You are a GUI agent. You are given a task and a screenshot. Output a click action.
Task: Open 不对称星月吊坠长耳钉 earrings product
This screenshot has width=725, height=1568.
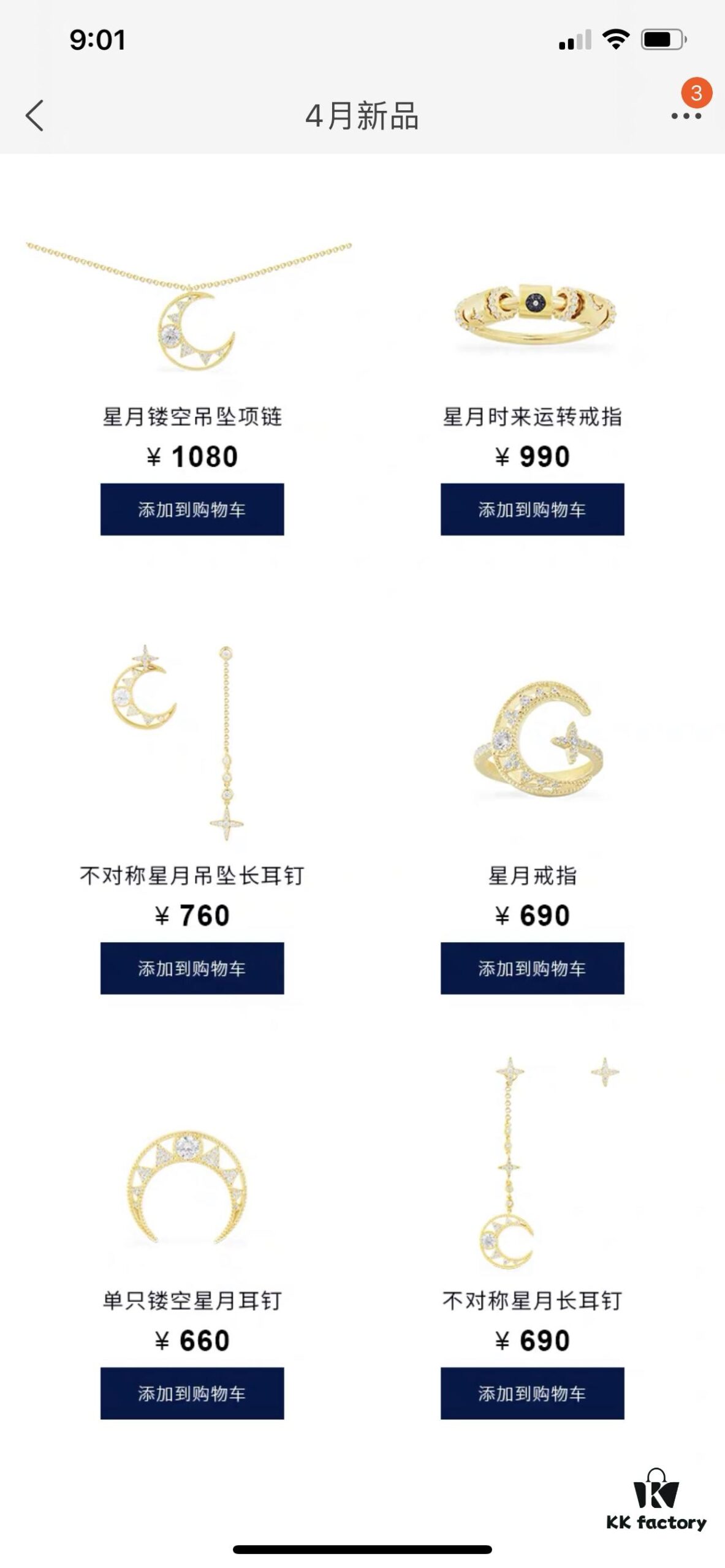point(184,741)
